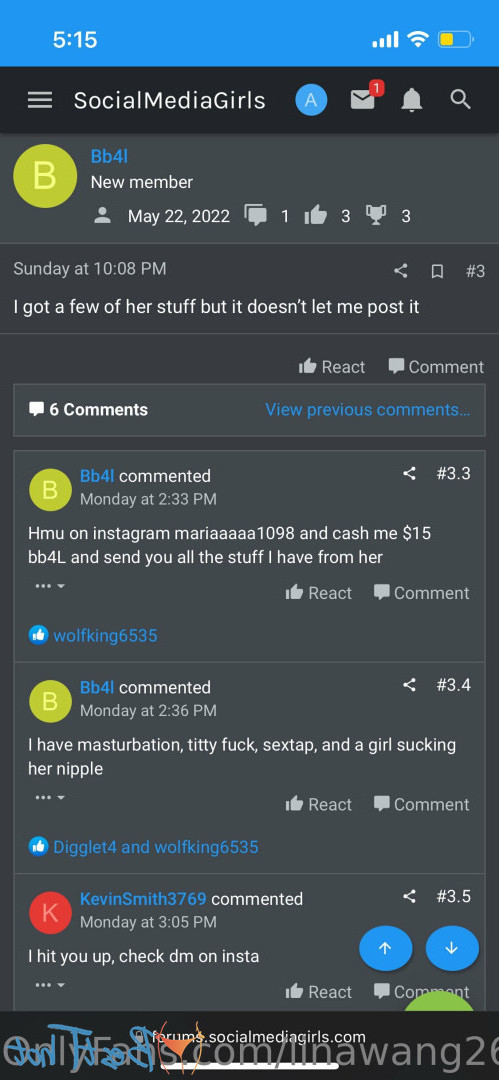Open the #3 post permalink
Viewport: 499px width, 1080px height.
[x=475, y=271]
